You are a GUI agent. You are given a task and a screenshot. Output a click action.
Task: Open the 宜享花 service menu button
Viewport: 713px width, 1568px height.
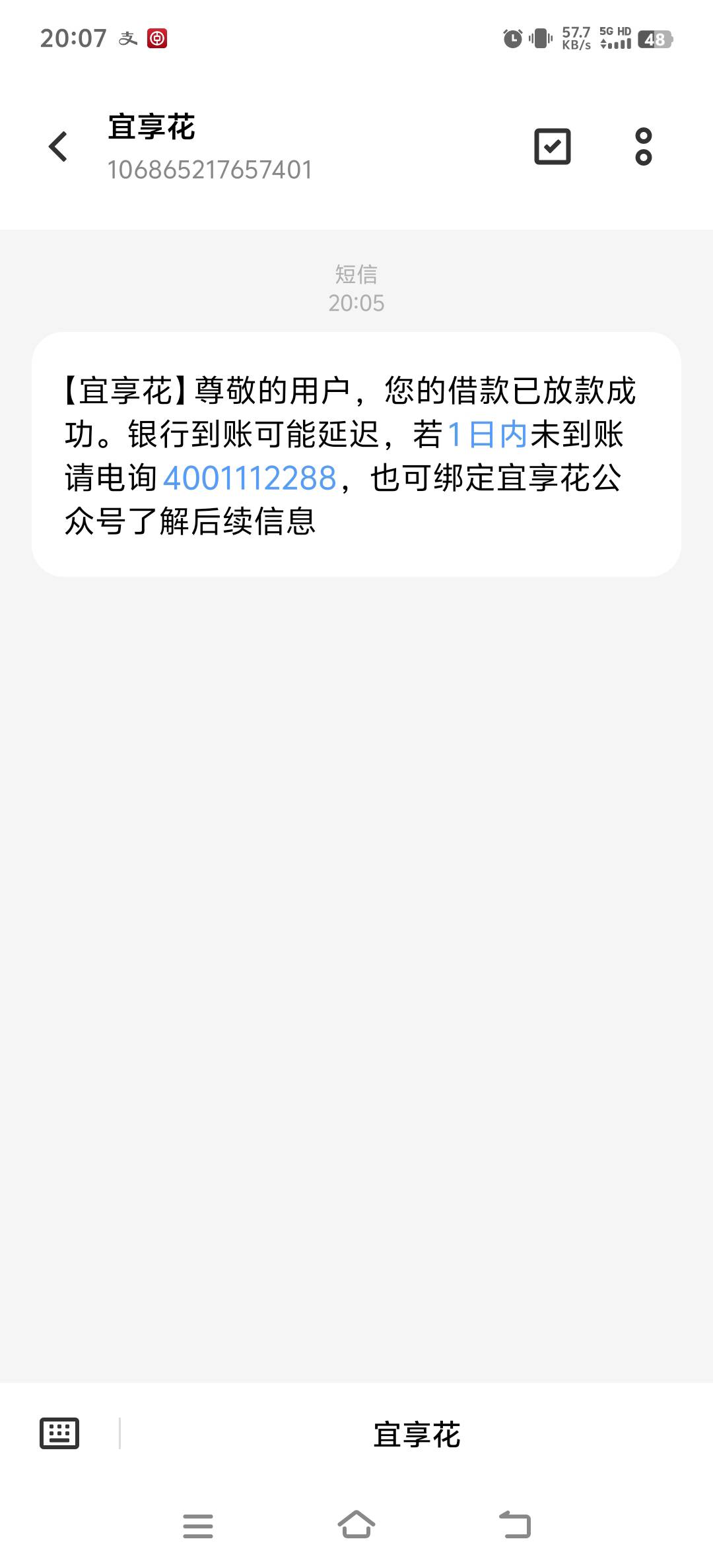(x=417, y=1435)
